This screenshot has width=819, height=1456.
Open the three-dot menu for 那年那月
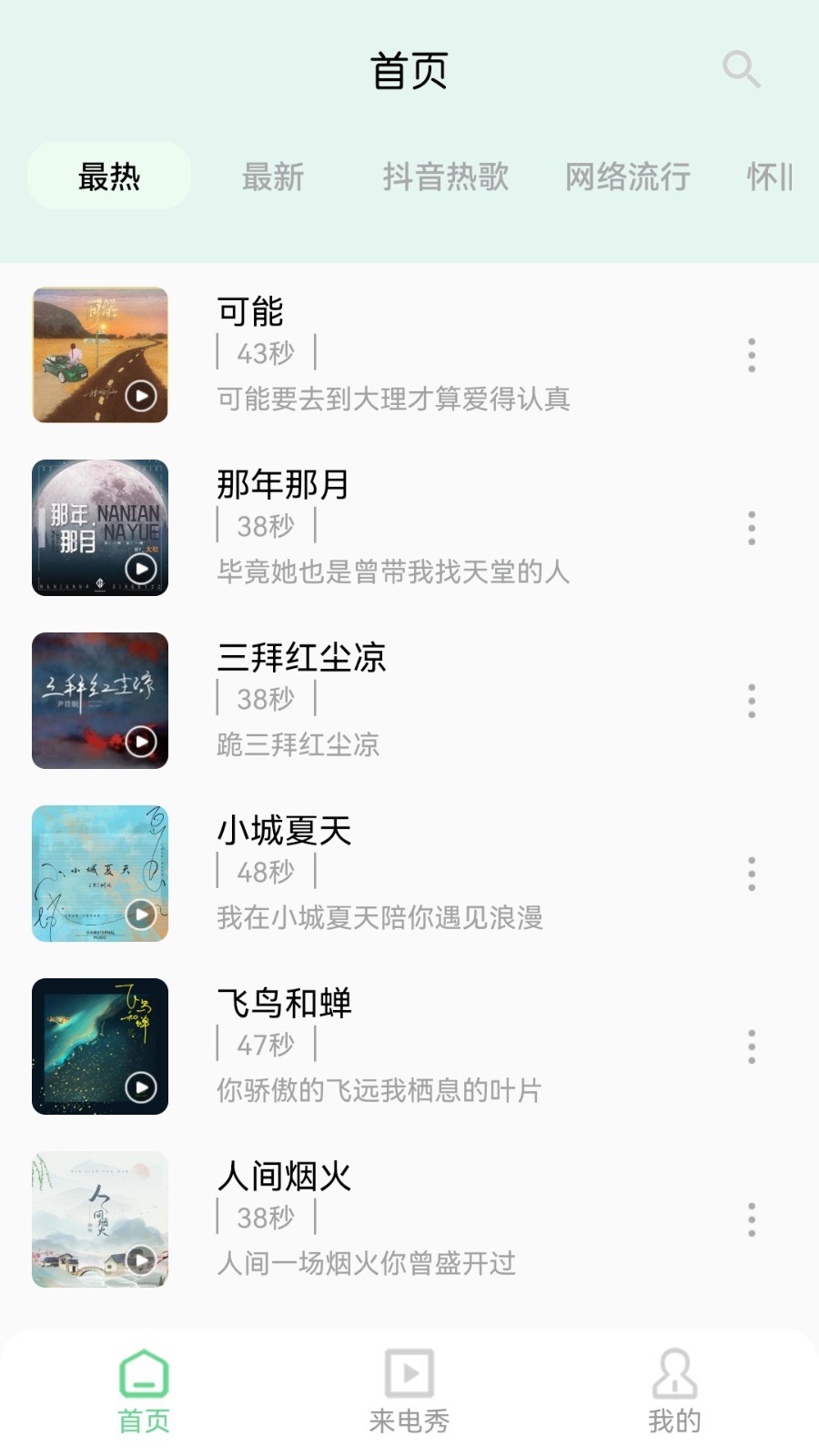click(752, 528)
